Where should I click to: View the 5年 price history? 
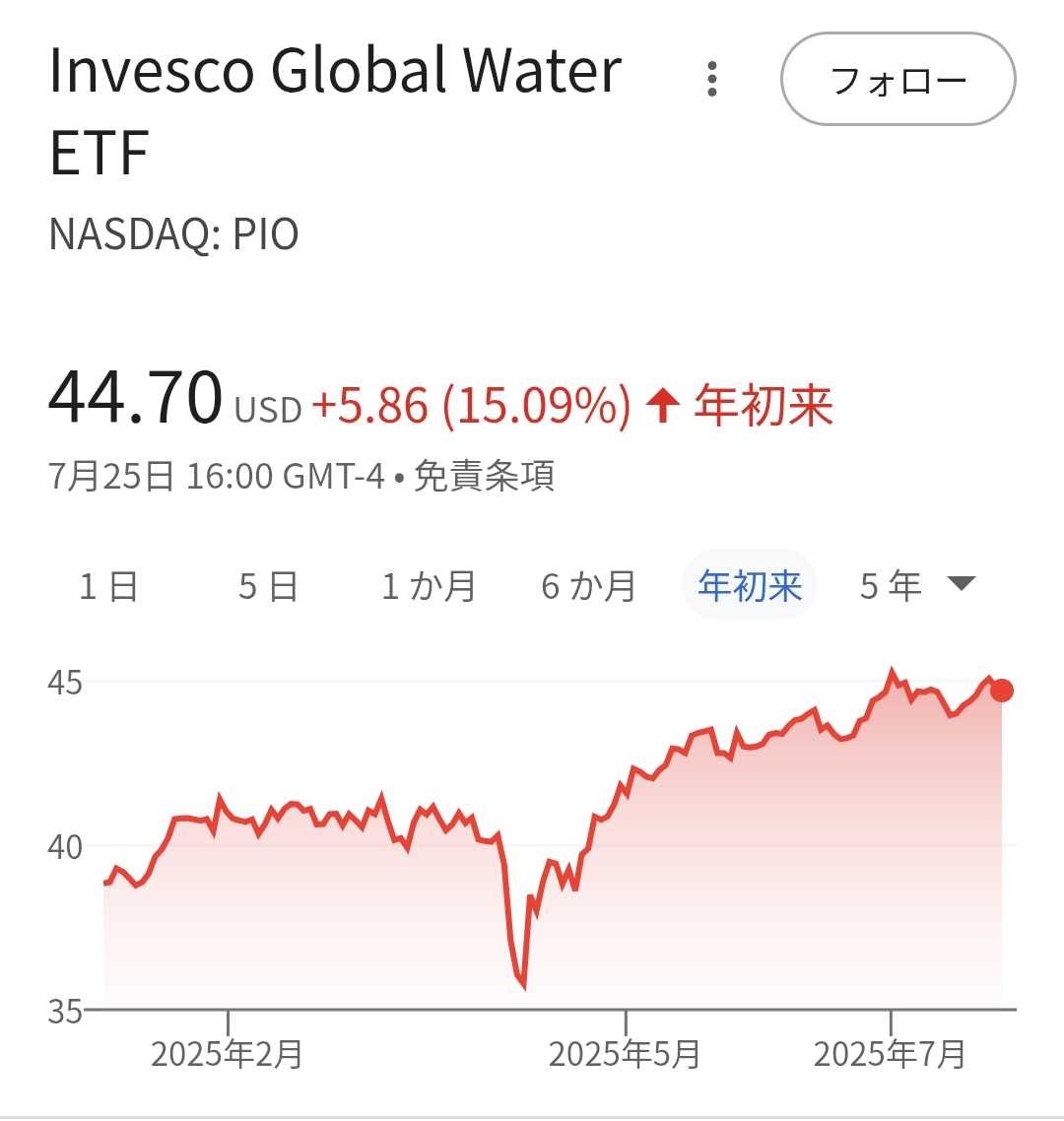pos(891,586)
